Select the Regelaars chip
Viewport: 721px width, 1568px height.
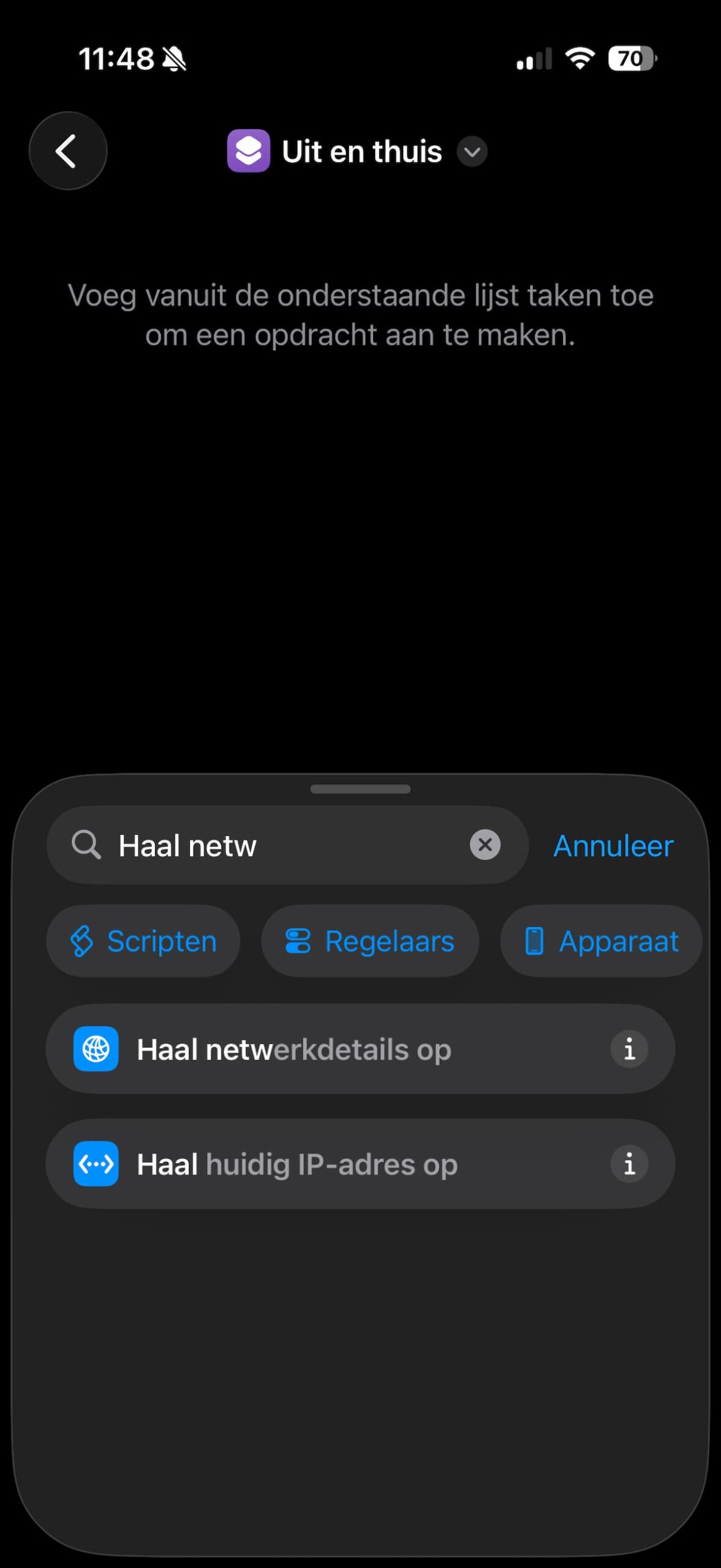[x=370, y=941]
